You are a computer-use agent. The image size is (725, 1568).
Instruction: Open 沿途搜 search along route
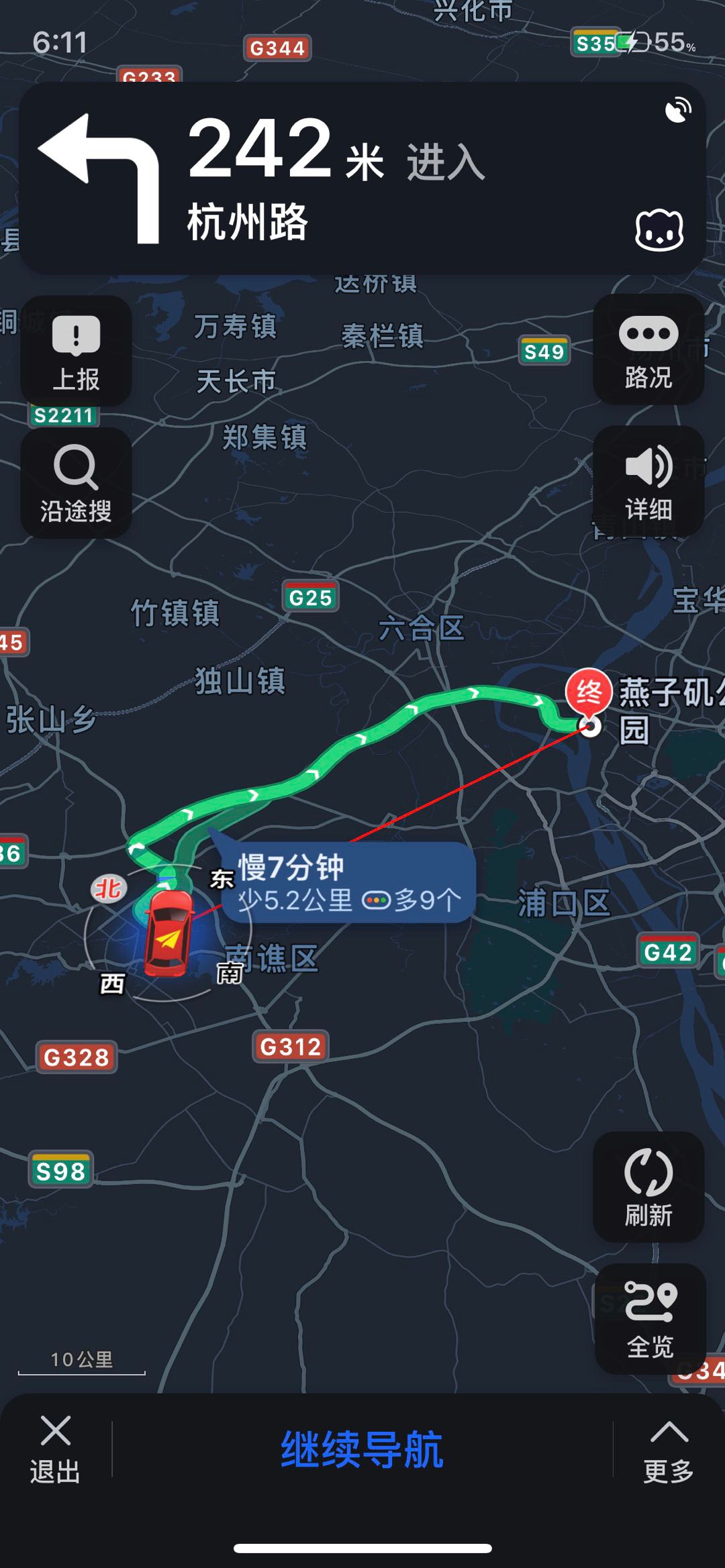[x=76, y=483]
